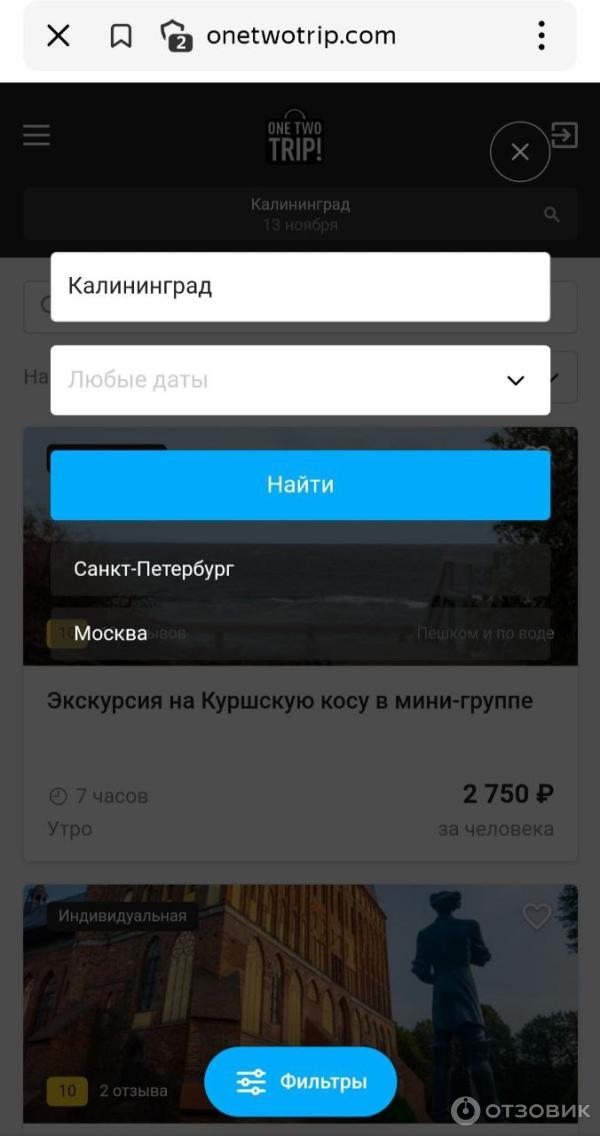Dismiss the search overlay
Screen dimensions: 600x1136
point(519,152)
